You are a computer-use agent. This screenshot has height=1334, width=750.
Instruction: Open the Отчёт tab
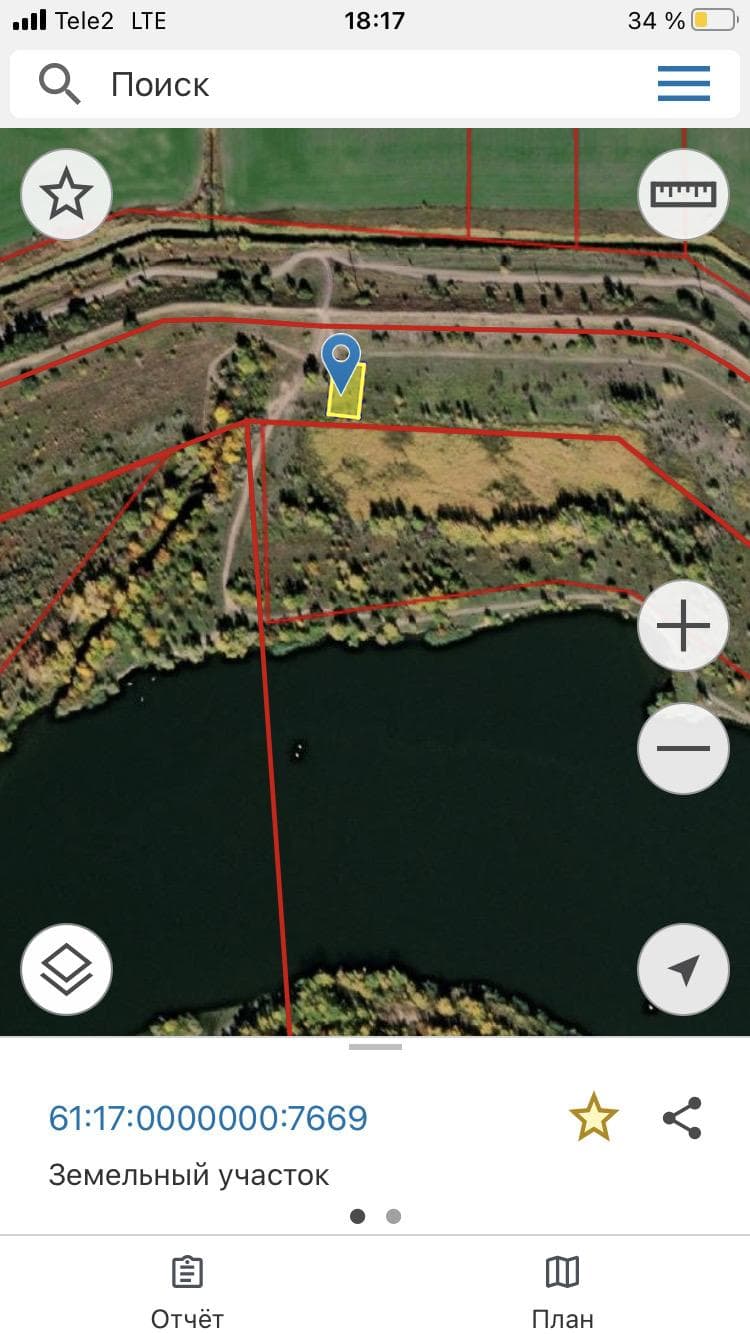[x=187, y=1292]
